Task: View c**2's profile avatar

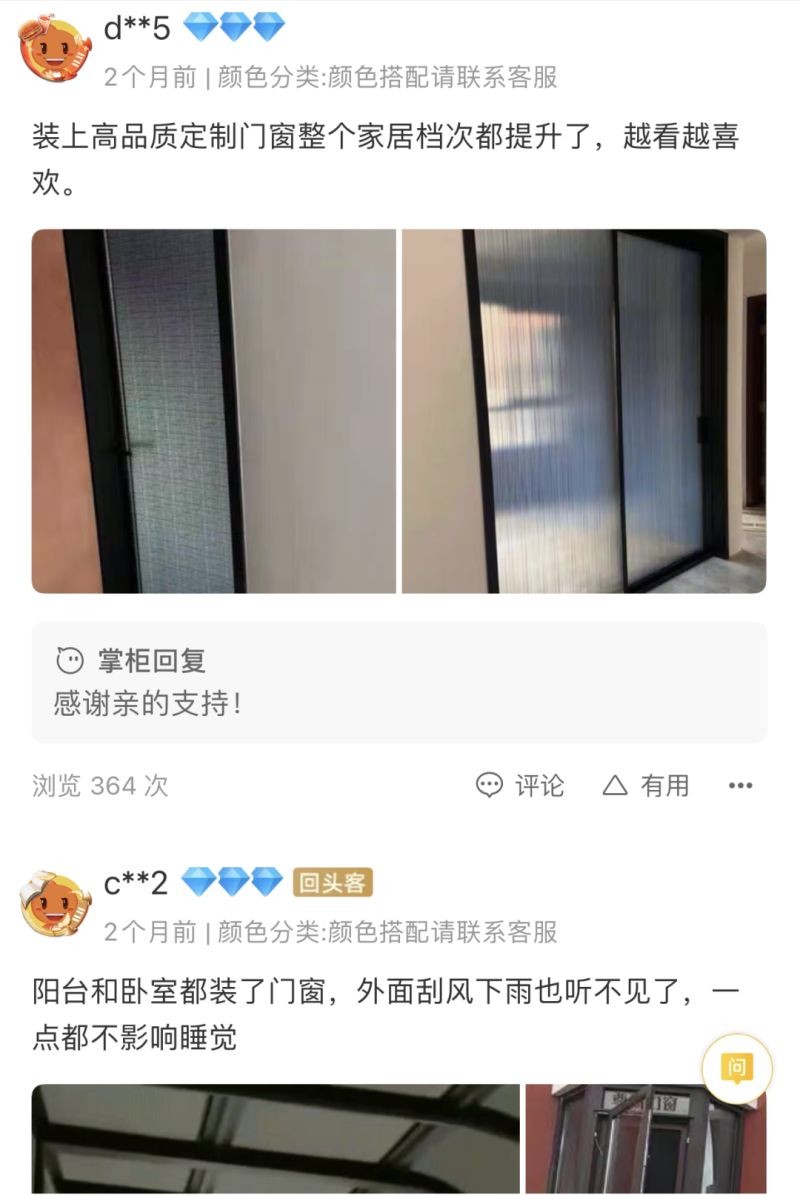Action: tap(54, 903)
